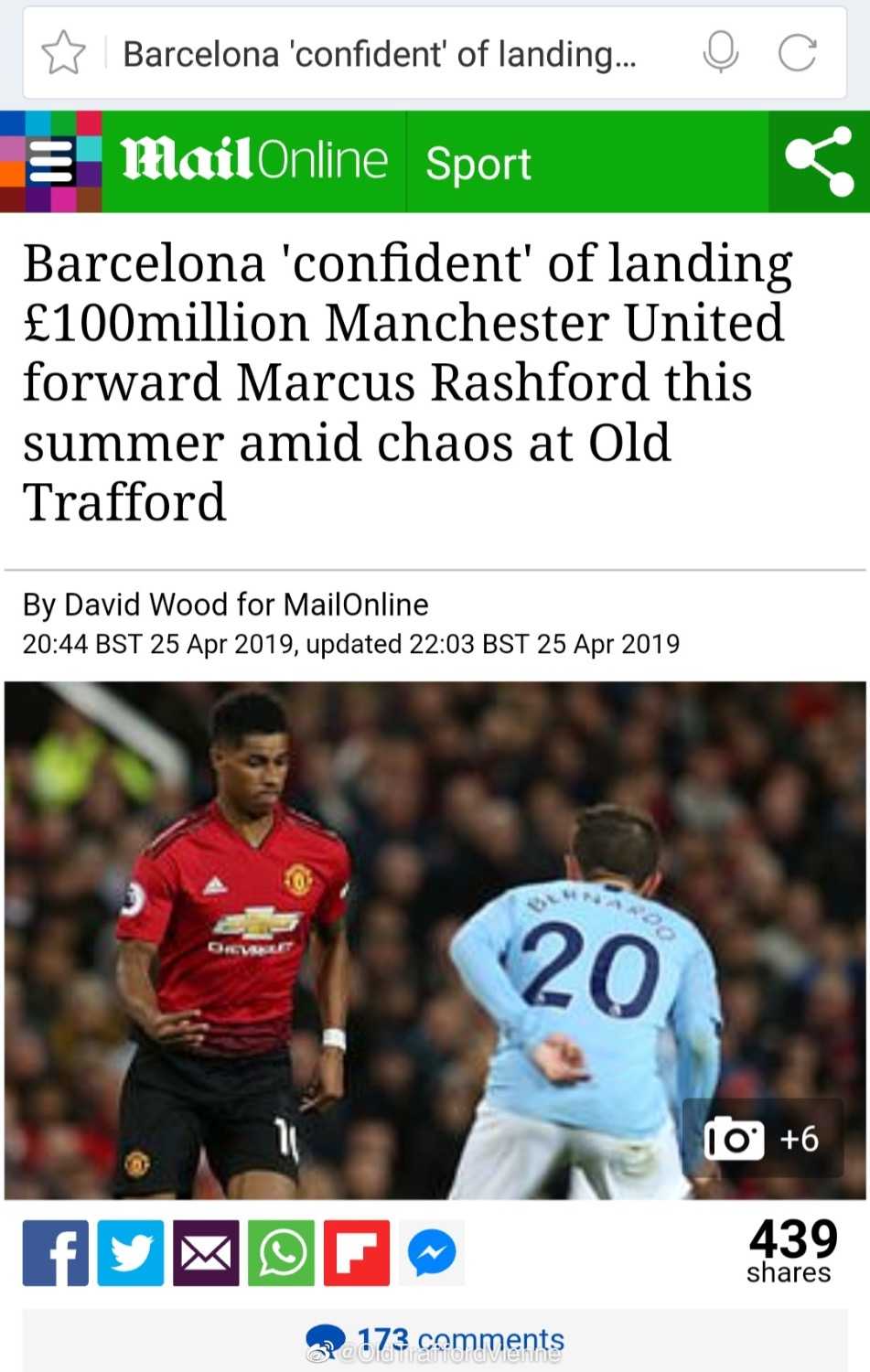This screenshot has width=870, height=1372.
Task: Share the article via WhatsApp
Action: [x=281, y=1252]
